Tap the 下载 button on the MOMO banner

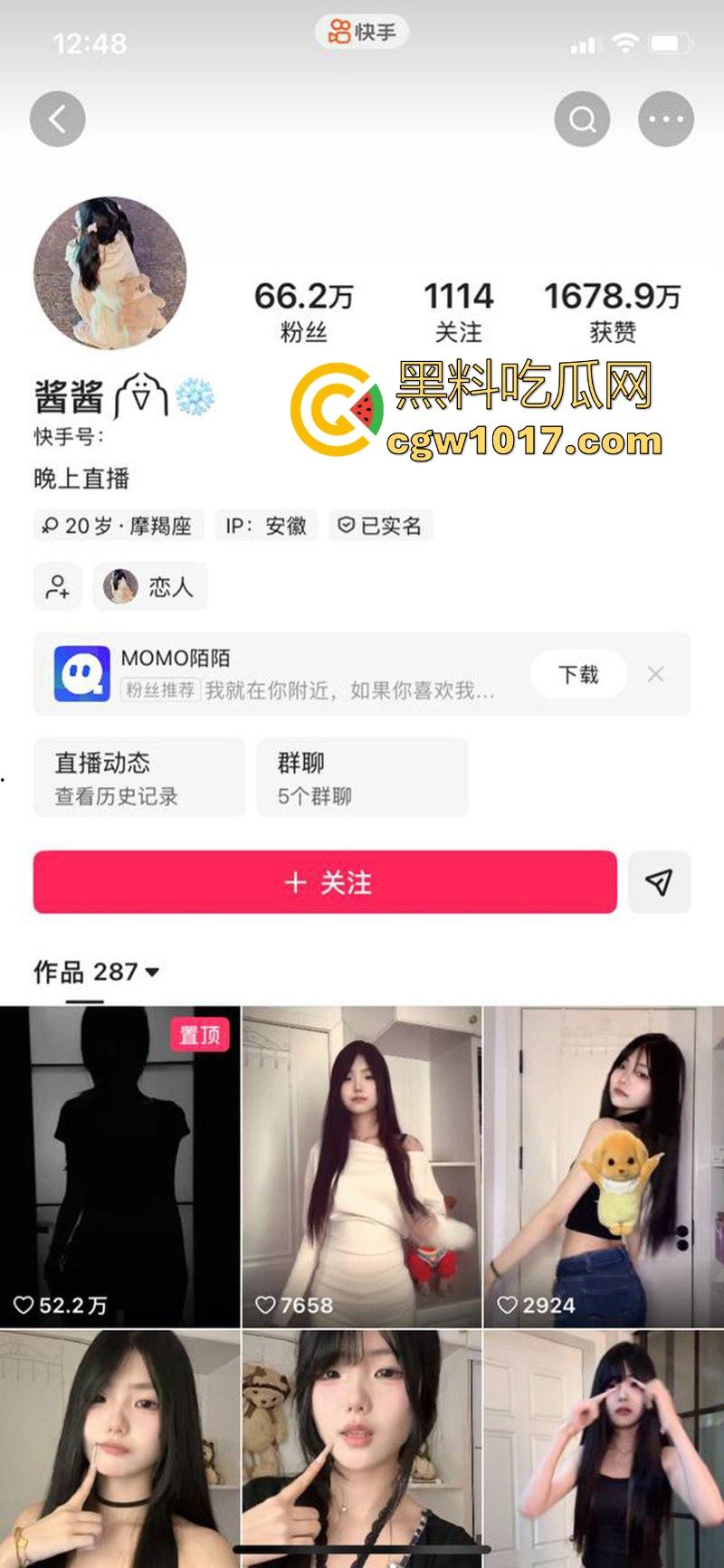pyautogui.click(x=577, y=673)
